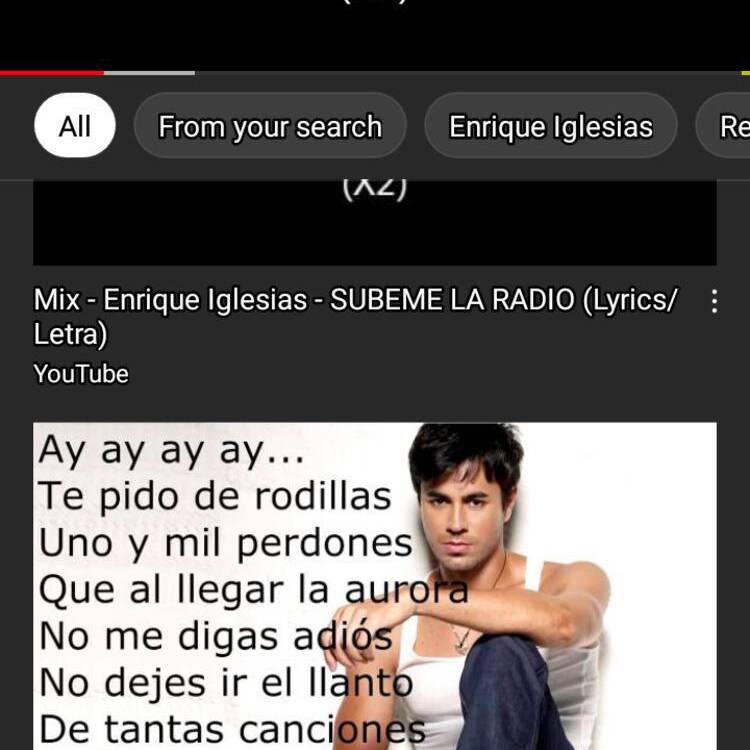Filter by From your search chip
Screen dimensions: 750x750
(x=270, y=126)
